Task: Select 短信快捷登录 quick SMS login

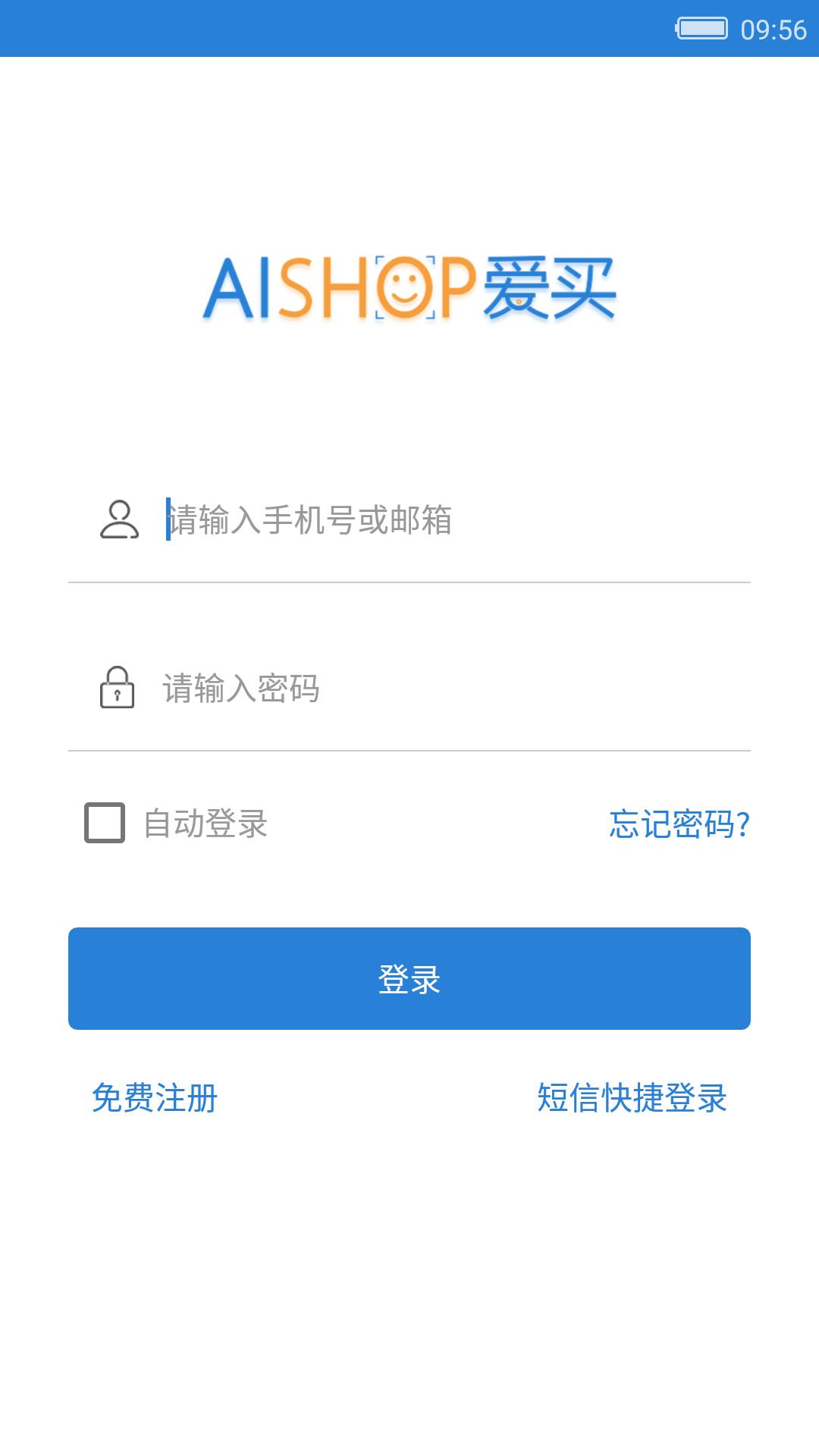Action: click(632, 1098)
